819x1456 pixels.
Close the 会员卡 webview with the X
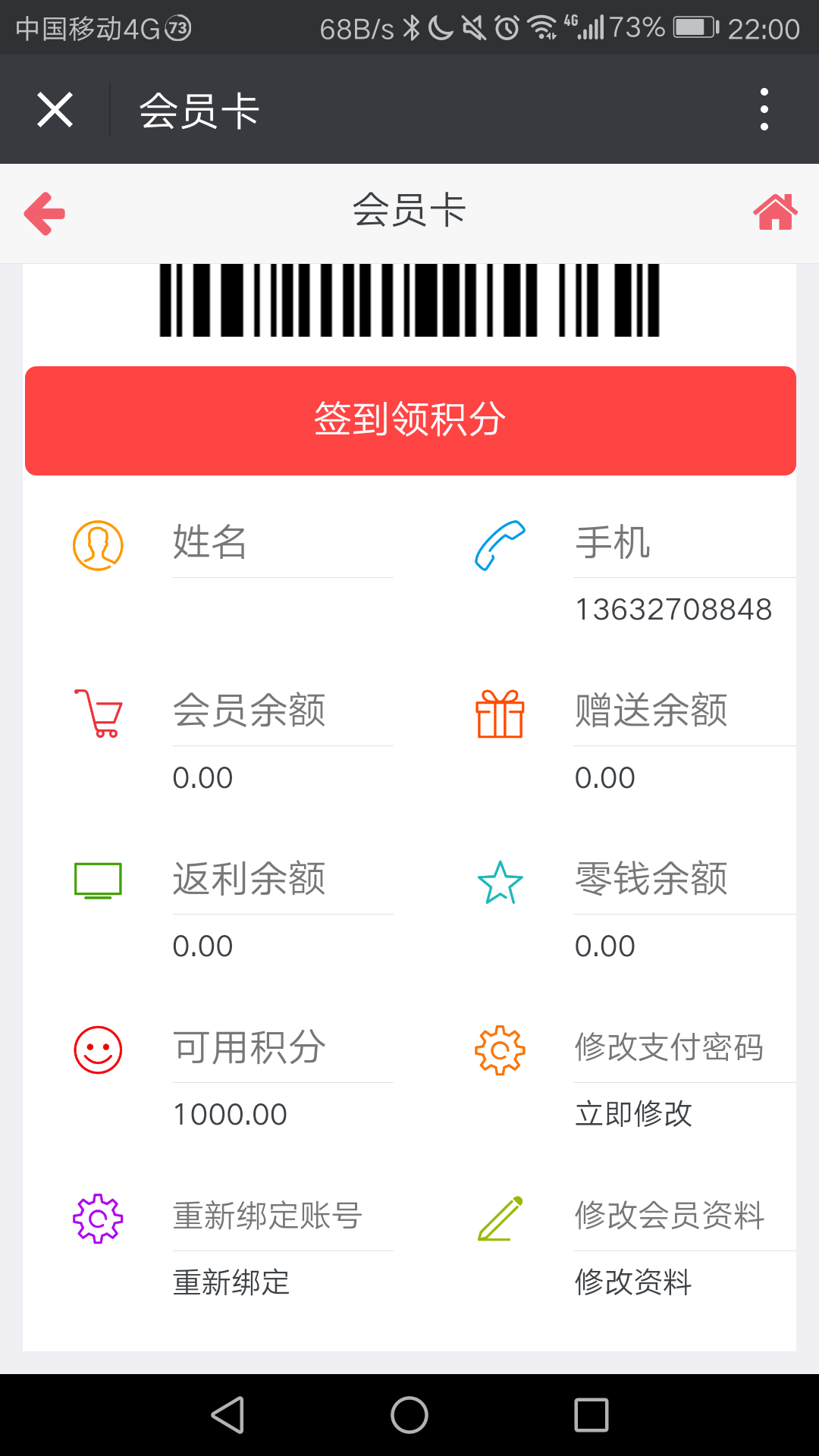click(x=55, y=110)
